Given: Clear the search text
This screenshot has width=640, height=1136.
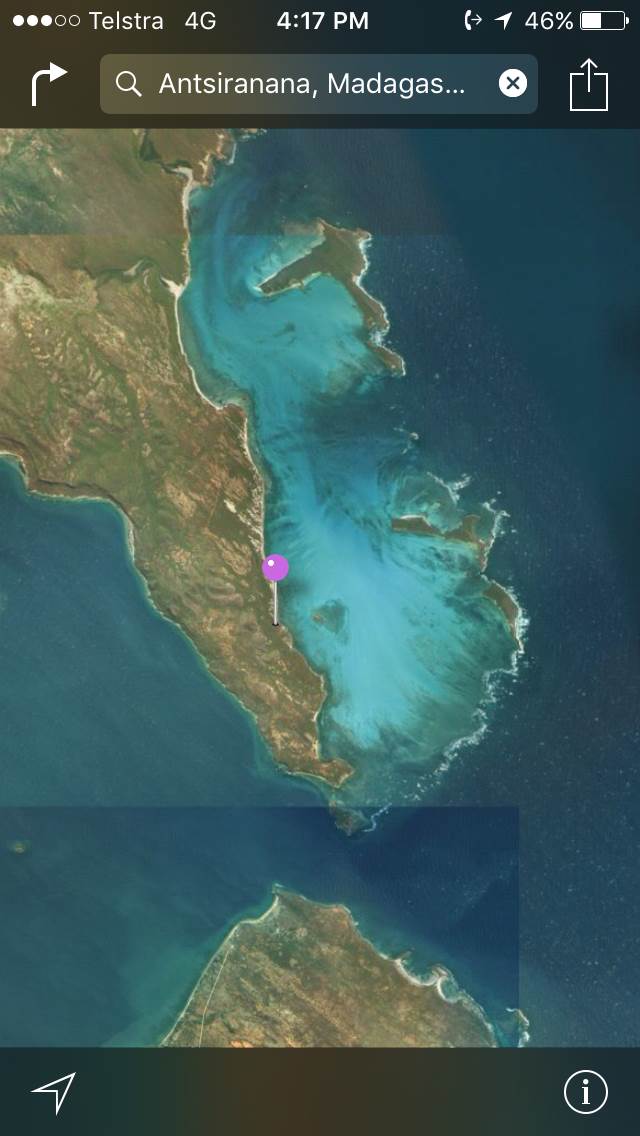Looking at the screenshot, I should (x=512, y=84).
